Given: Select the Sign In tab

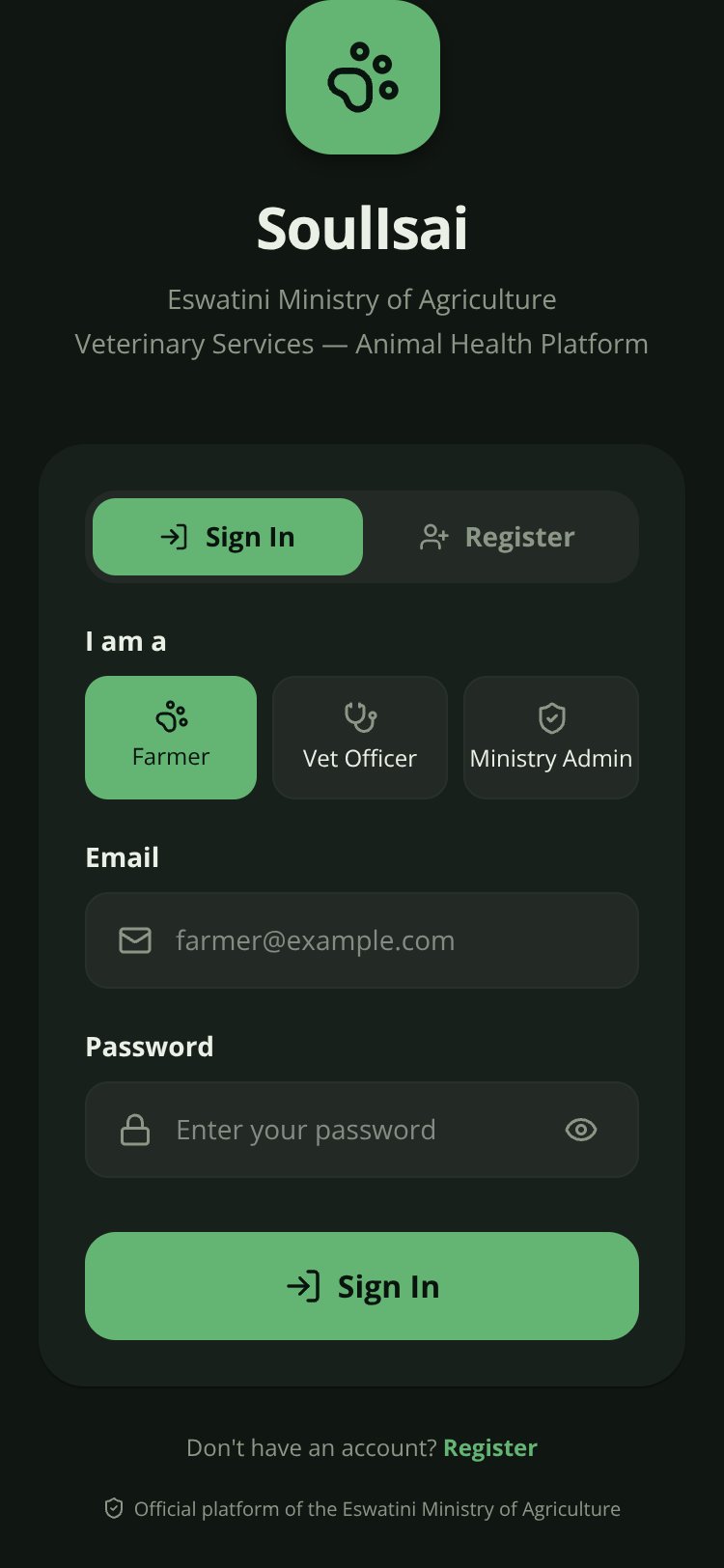Looking at the screenshot, I should tap(228, 537).
